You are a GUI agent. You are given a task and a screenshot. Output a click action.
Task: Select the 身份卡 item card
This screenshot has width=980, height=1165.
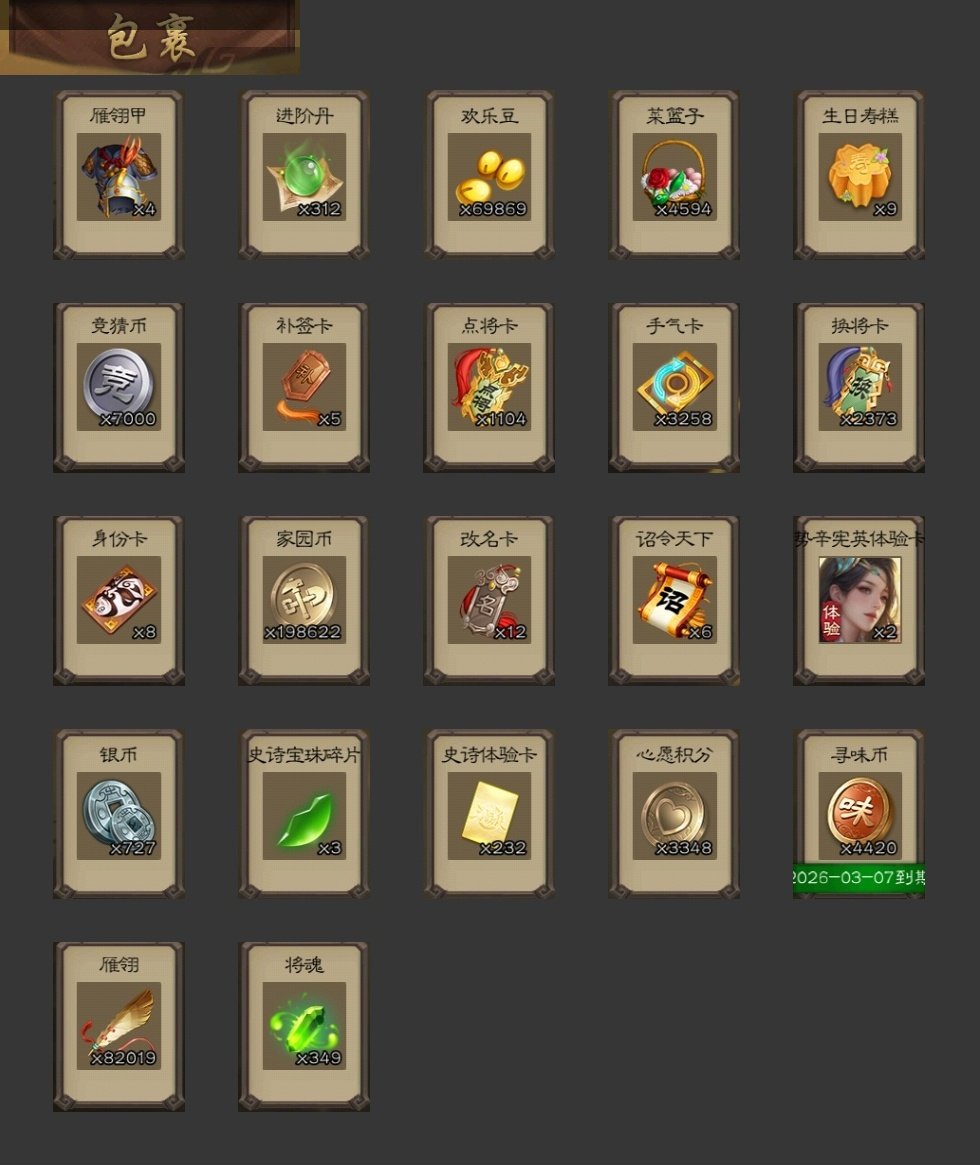[x=118, y=600]
